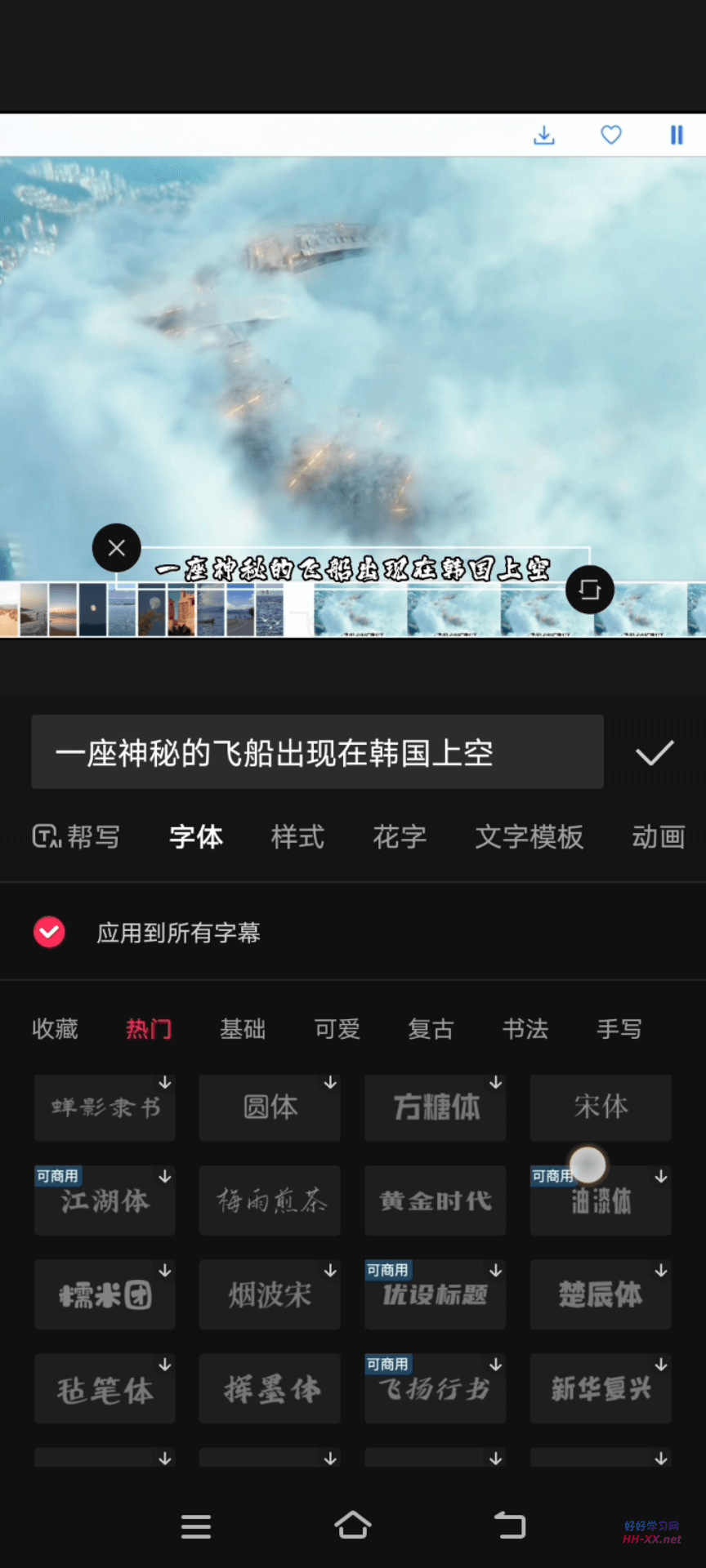The height and width of the screenshot is (1568, 706).
Task: Download the video
Action: point(544,135)
